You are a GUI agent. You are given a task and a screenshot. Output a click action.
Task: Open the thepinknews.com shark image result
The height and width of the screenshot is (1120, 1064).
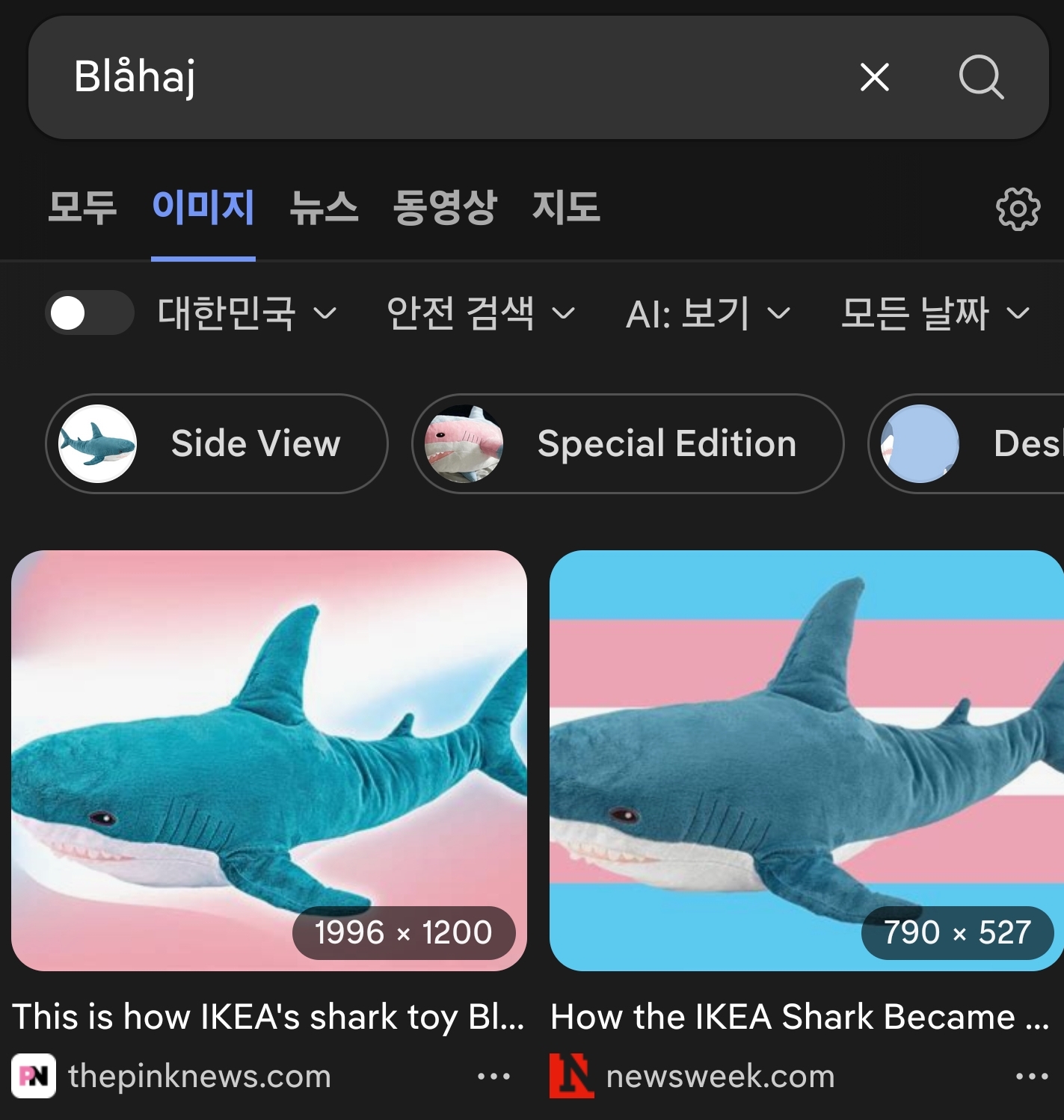click(269, 760)
